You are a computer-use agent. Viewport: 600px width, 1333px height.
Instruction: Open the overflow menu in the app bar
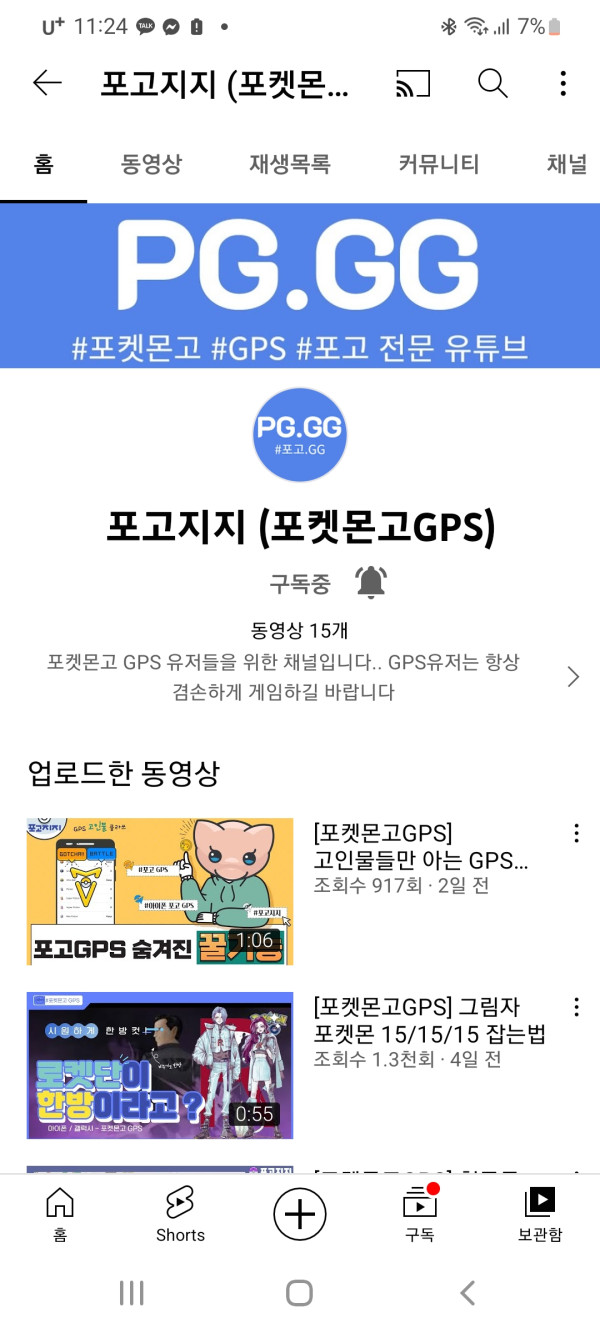click(563, 84)
